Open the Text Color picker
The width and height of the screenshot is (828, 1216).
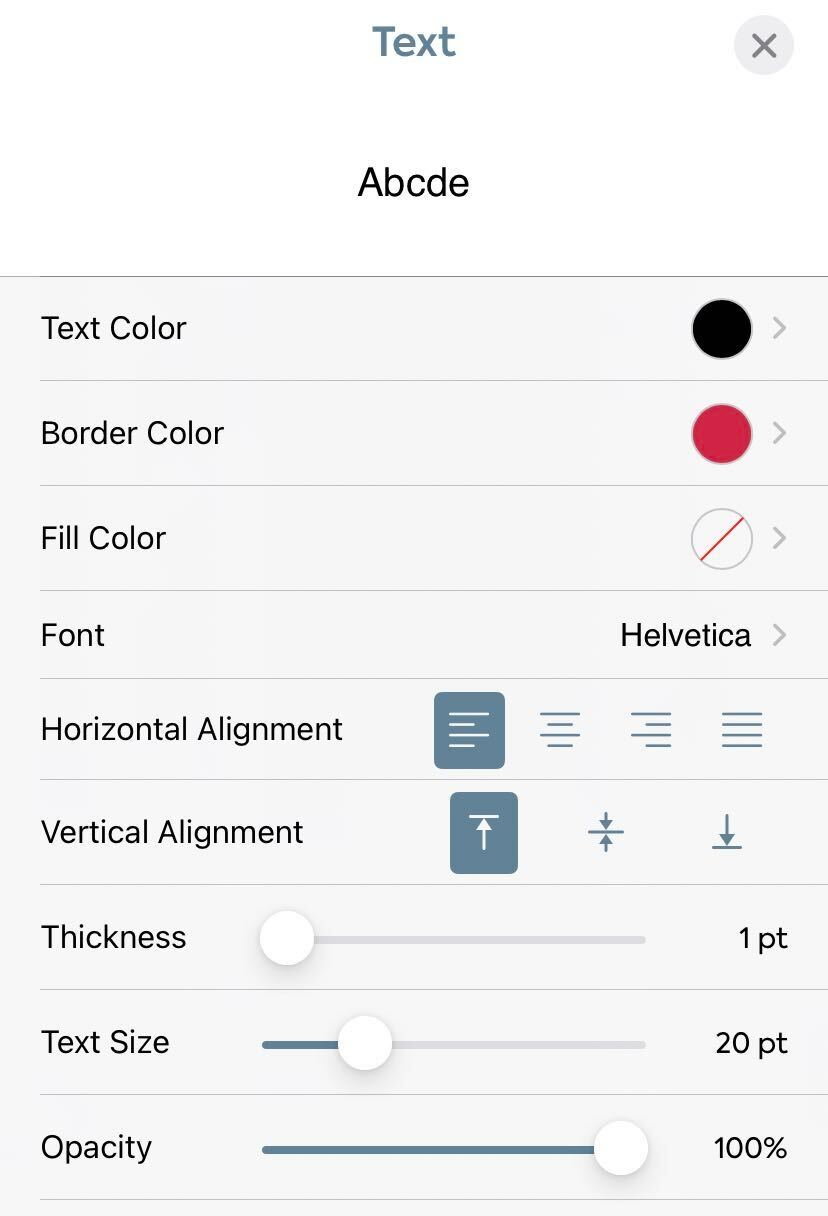click(721, 329)
